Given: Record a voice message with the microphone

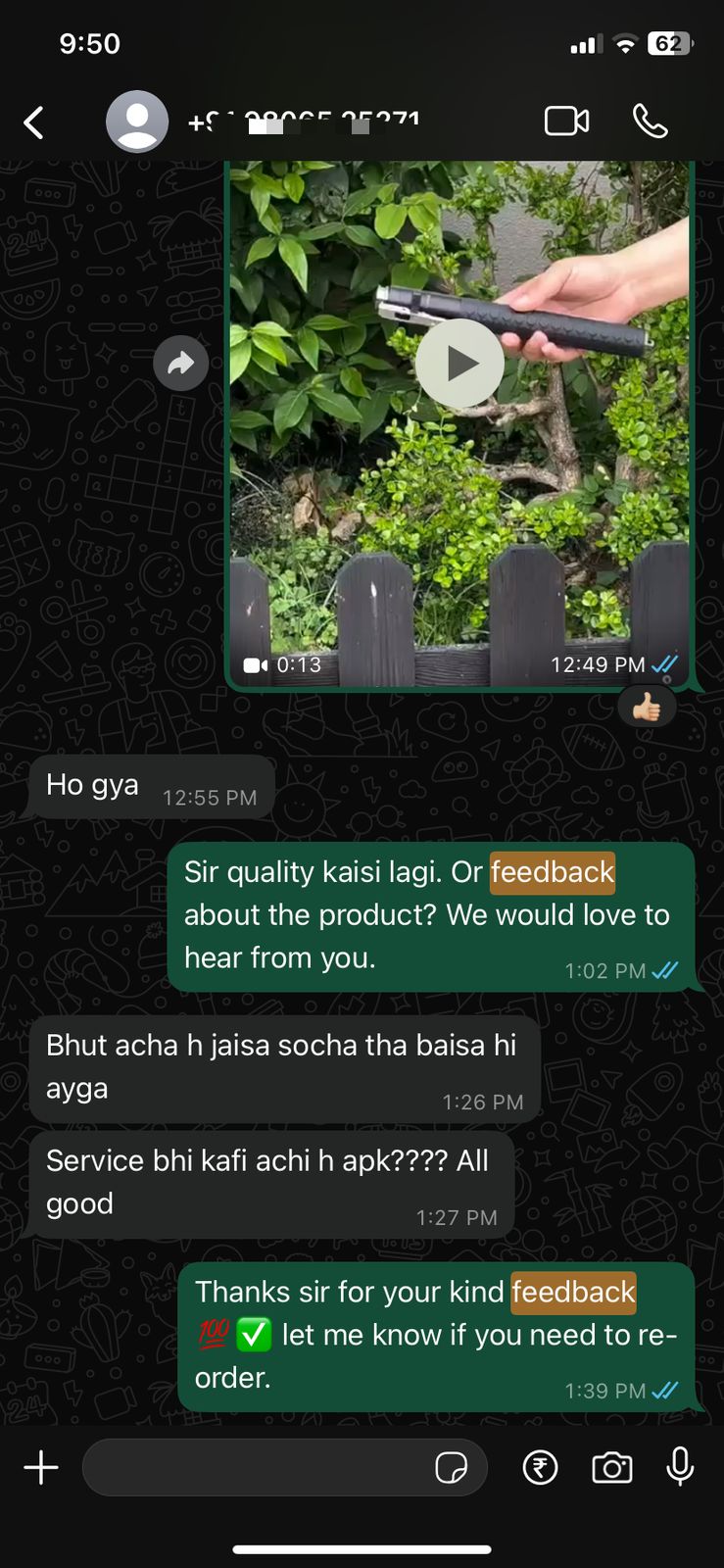Looking at the screenshot, I should pyautogui.click(x=680, y=1467).
